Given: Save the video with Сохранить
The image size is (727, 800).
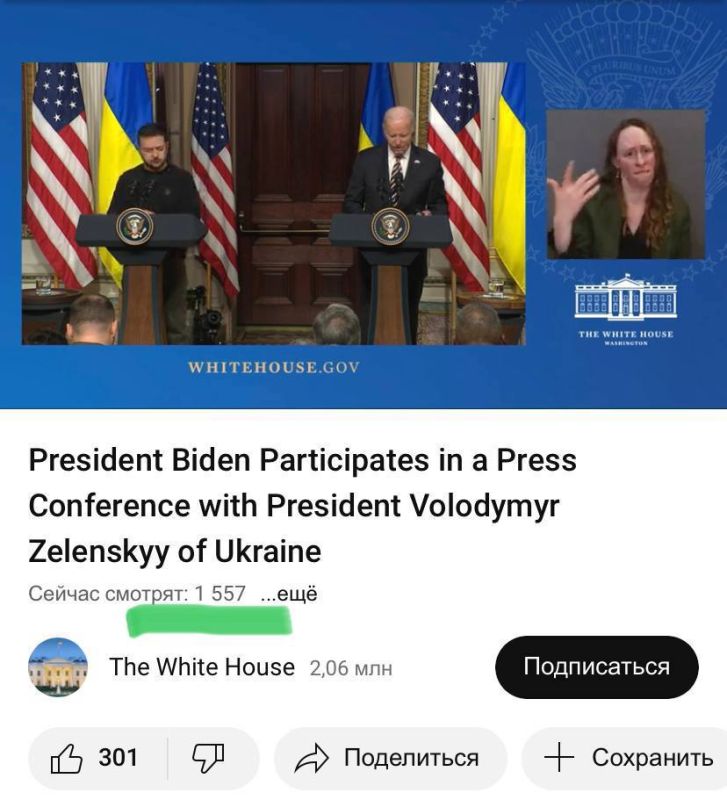Looking at the screenshot, I should coord(626,758).
